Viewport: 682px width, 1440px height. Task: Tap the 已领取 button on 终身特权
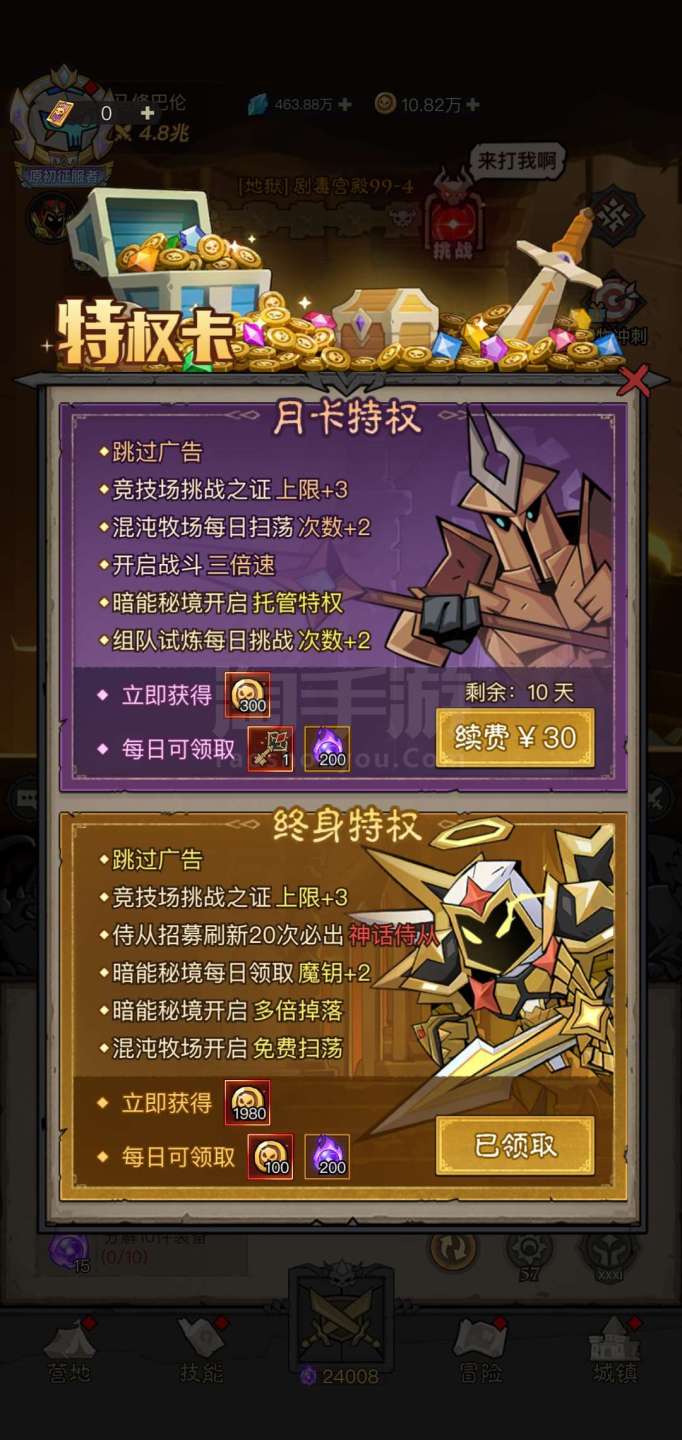[x=515, y=1146]
